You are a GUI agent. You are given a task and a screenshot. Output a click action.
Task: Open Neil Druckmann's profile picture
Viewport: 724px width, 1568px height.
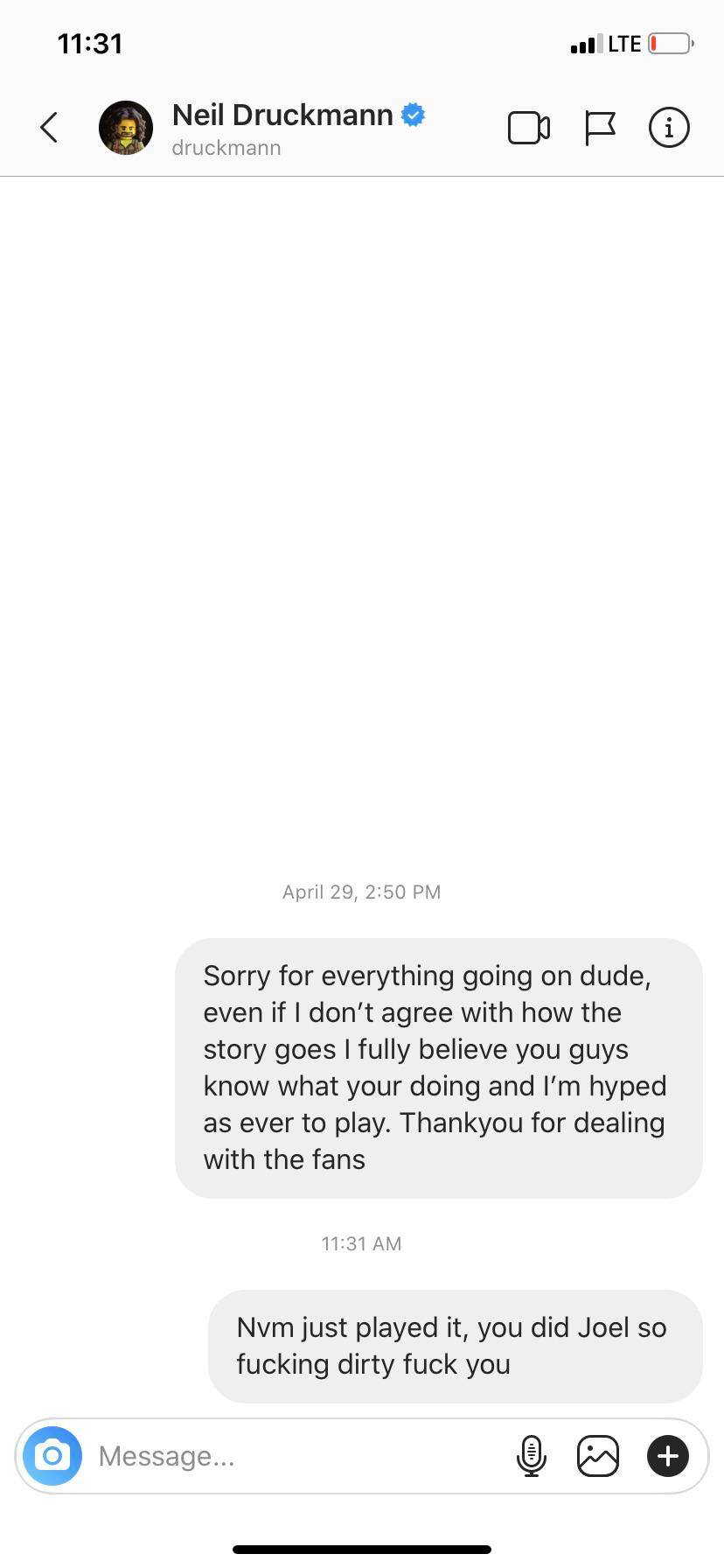coord(126,128)
